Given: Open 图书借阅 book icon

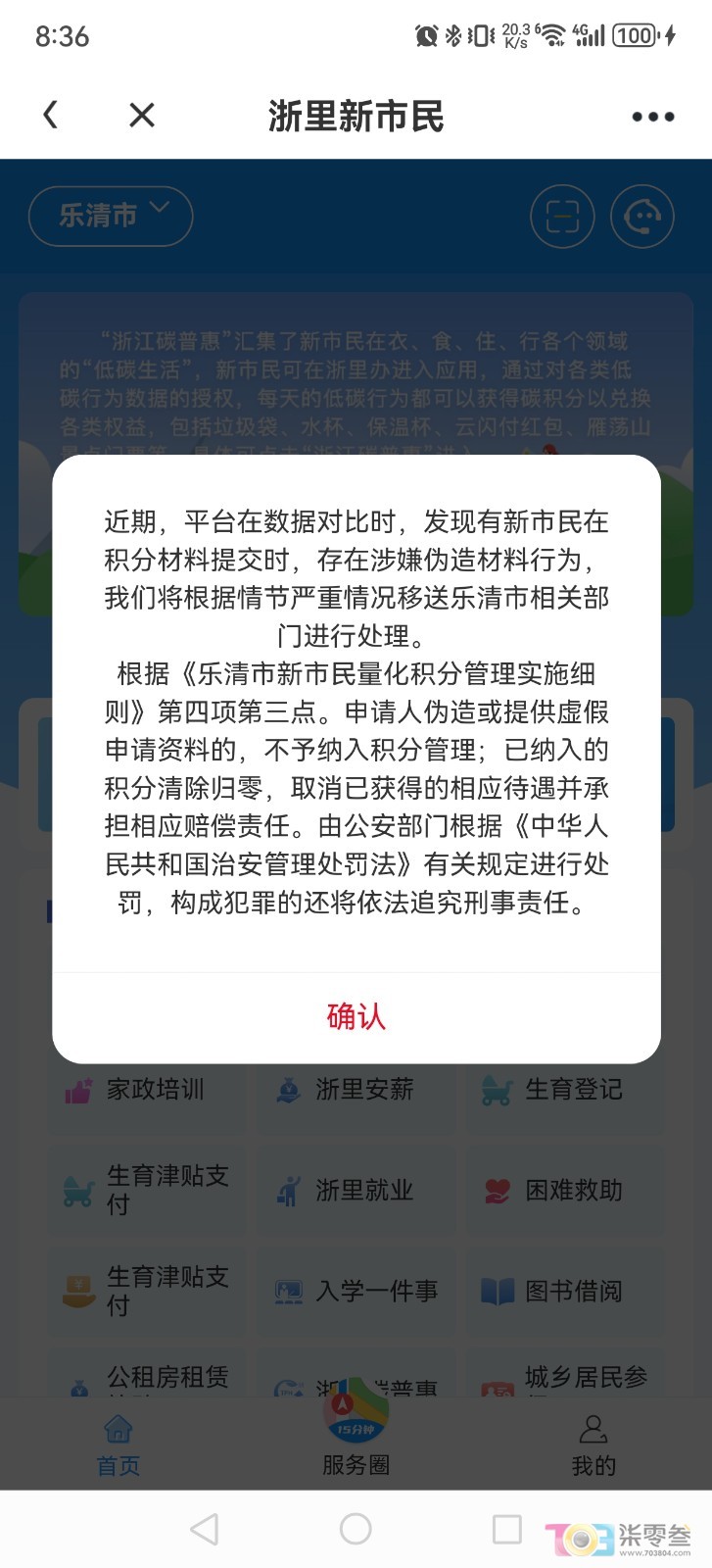Looking at the screenshot, I should pos(565,1293).
